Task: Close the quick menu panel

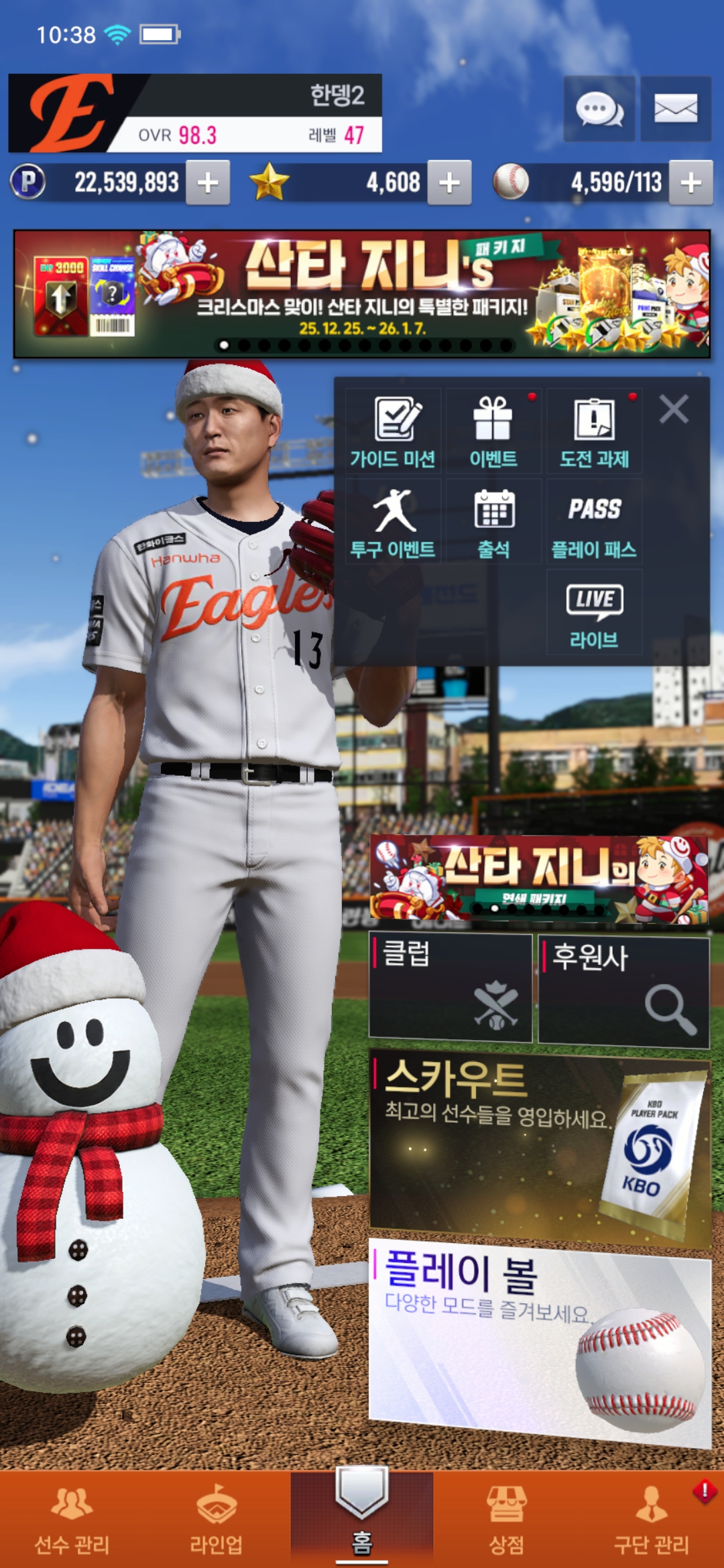Action: [x=673, y=409]
